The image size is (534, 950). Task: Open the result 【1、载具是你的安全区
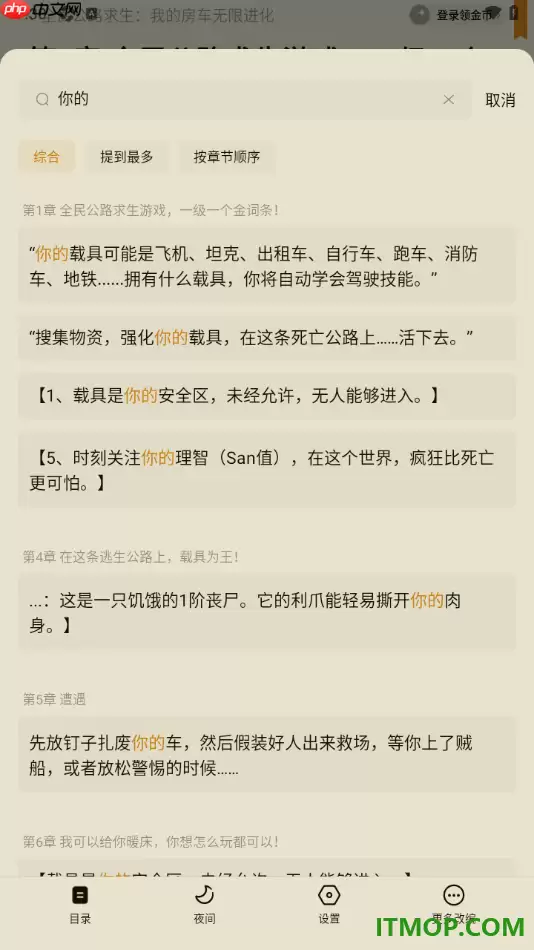[267, 396]
